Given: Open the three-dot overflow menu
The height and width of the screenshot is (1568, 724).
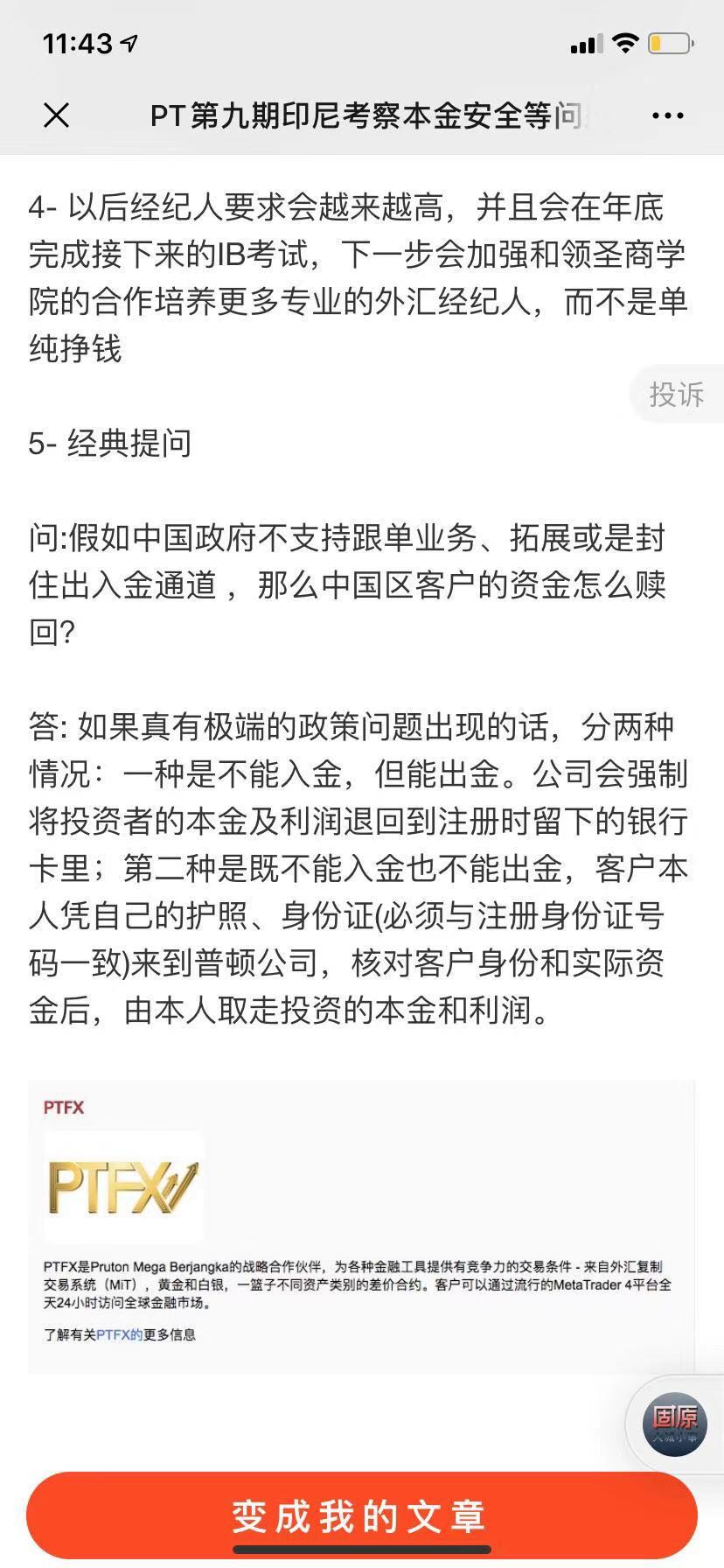Looking at the screenshot, I should click(x=668, y=115).
